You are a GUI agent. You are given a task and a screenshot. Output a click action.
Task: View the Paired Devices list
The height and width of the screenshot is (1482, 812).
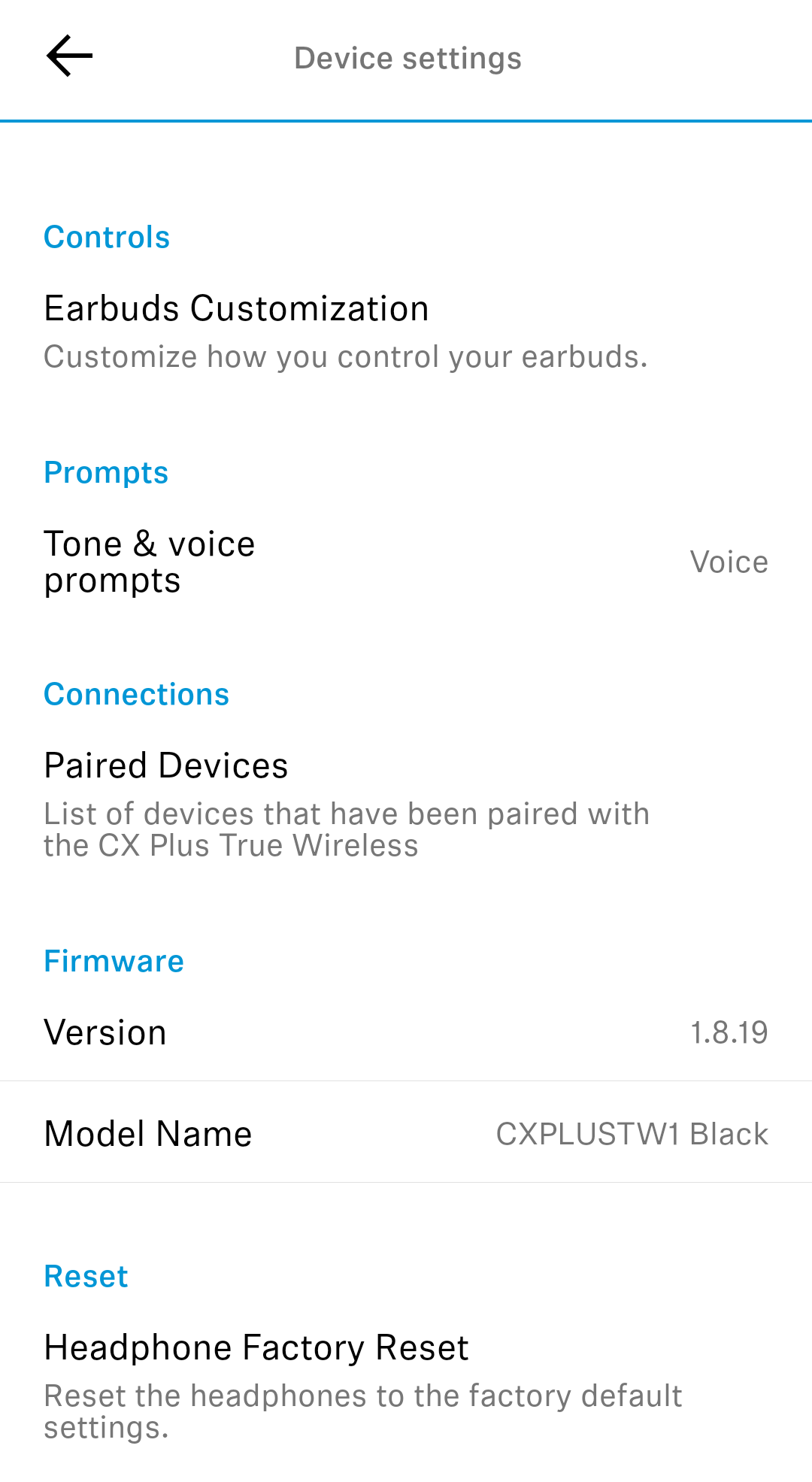click(x=167, y=766)
